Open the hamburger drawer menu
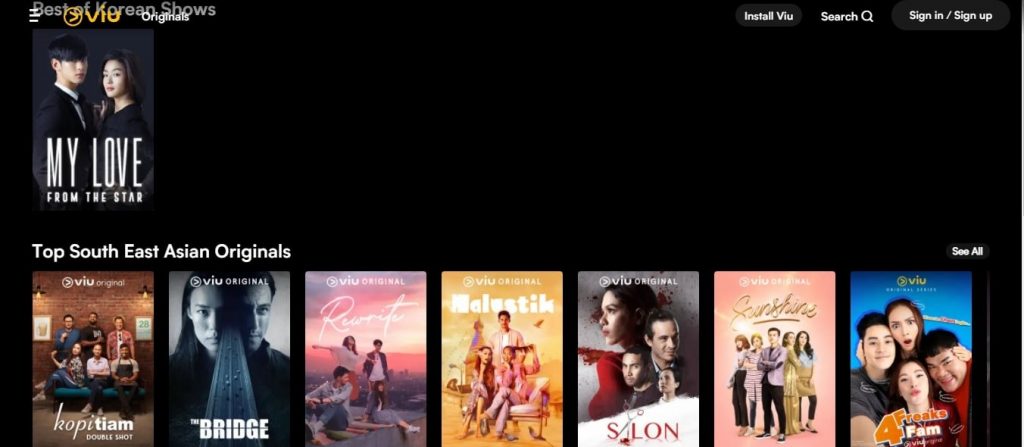 37,15
